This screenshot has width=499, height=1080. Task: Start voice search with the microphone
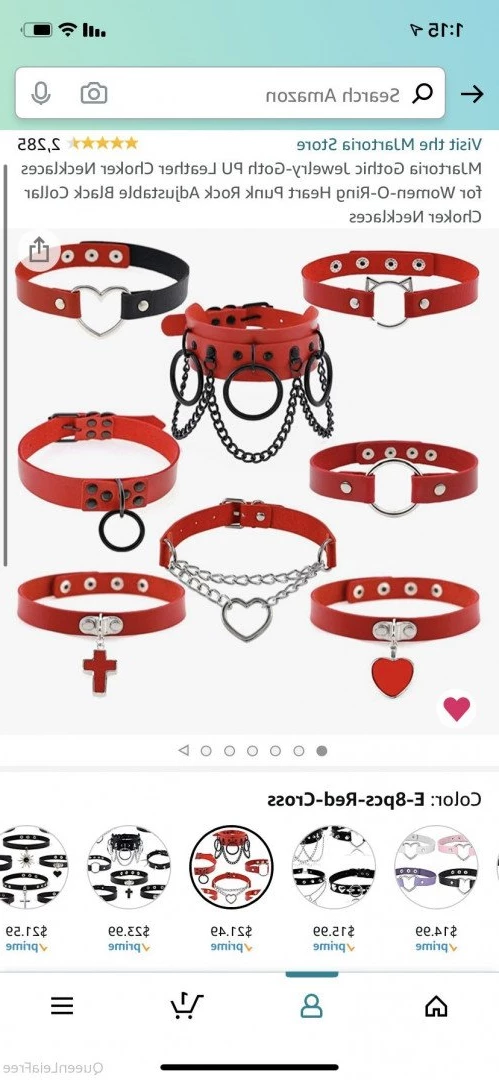(x=41, y=94)
